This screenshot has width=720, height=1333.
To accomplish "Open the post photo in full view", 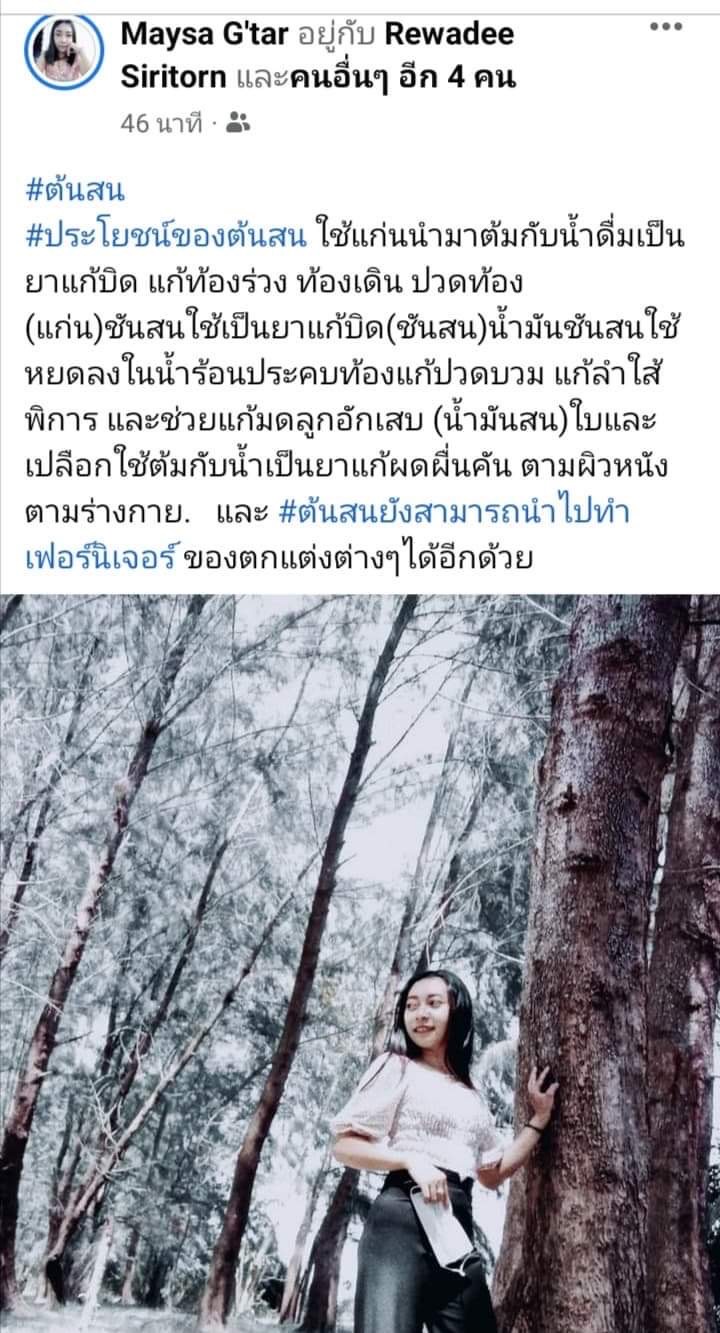I will pos(360,960).
